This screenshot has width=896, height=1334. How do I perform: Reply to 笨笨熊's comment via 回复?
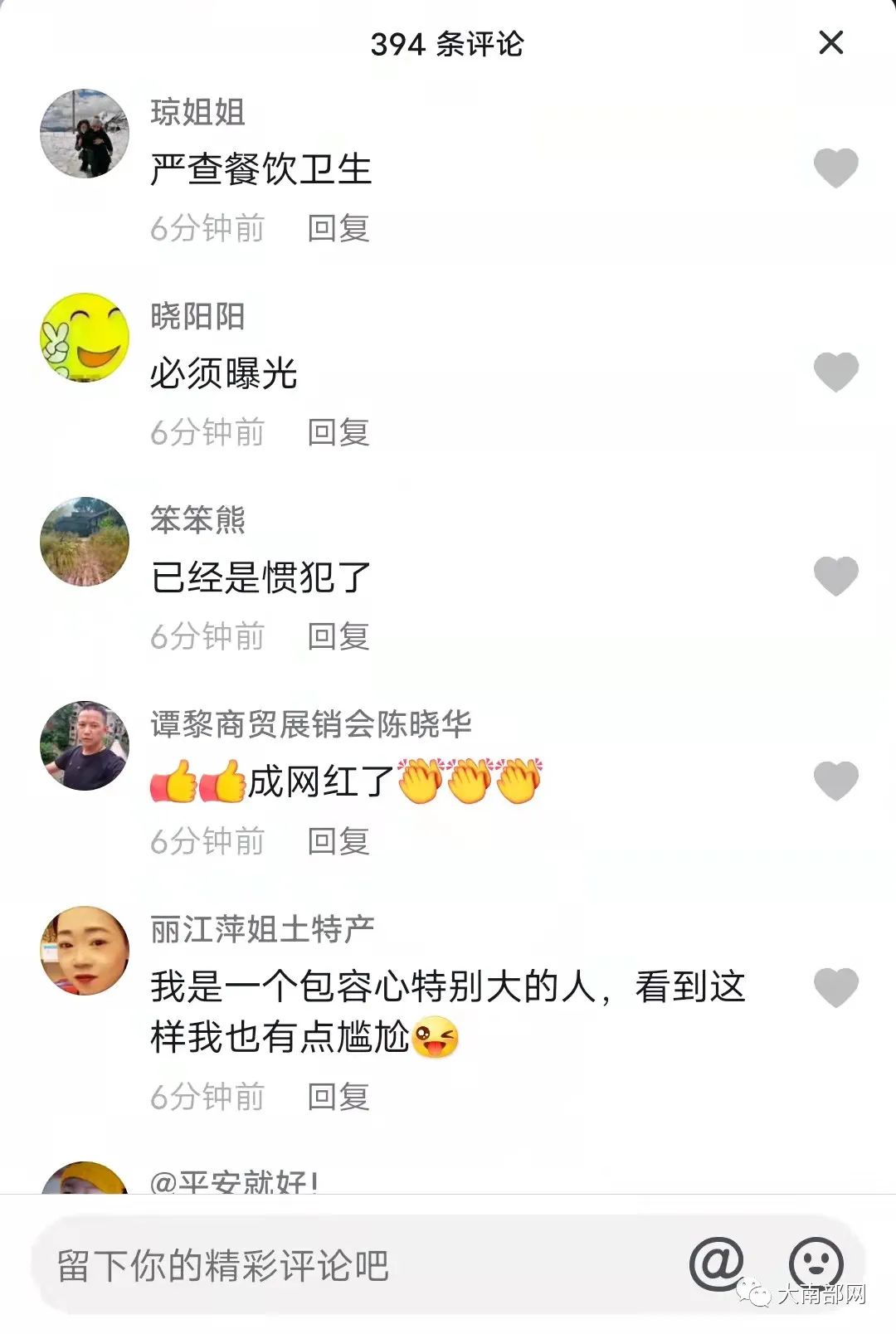coord(338,637)
